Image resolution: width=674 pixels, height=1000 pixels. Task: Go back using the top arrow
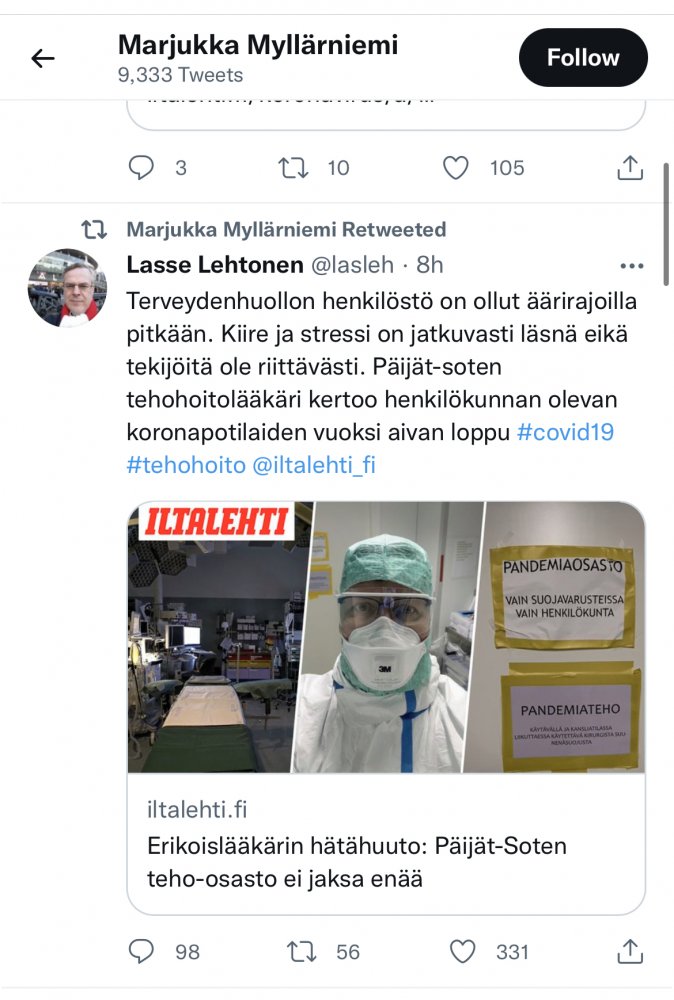43,59
